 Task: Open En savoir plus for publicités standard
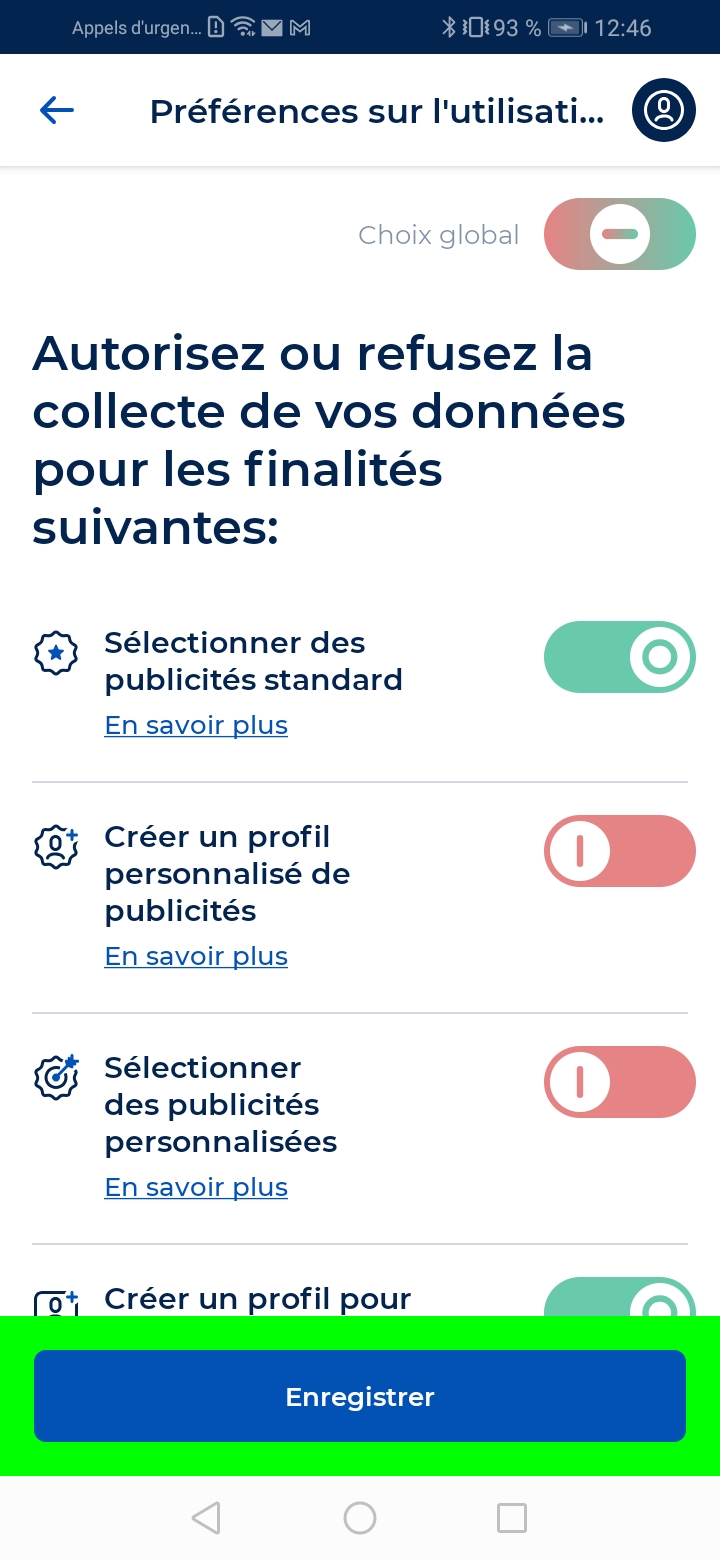(196, 726)
